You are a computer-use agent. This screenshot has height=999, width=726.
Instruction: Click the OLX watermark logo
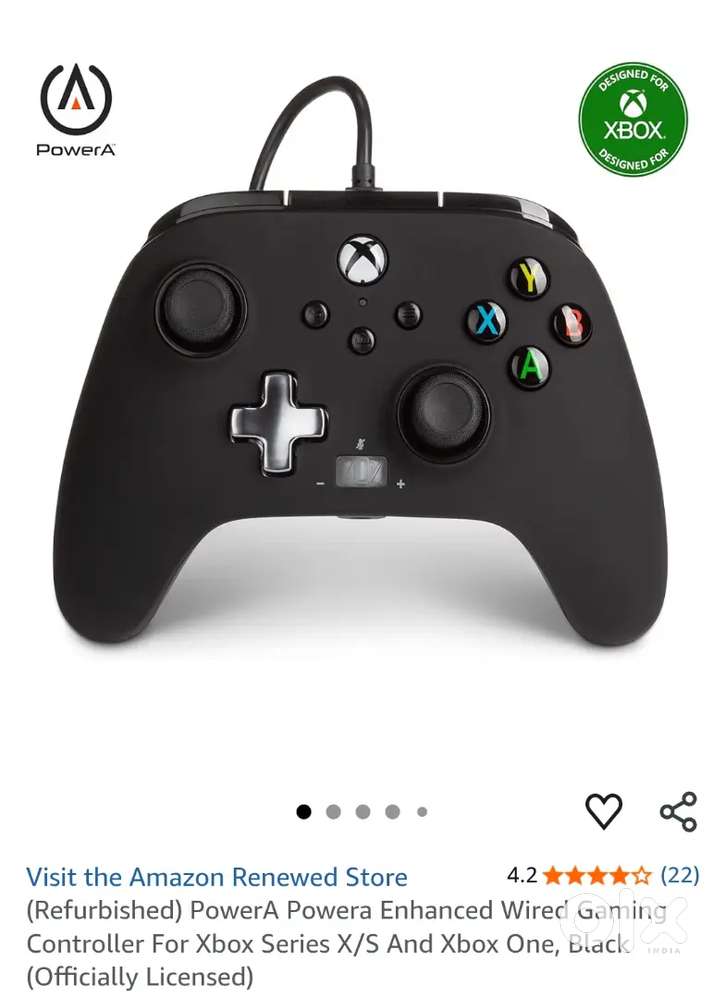pos(626,921)
